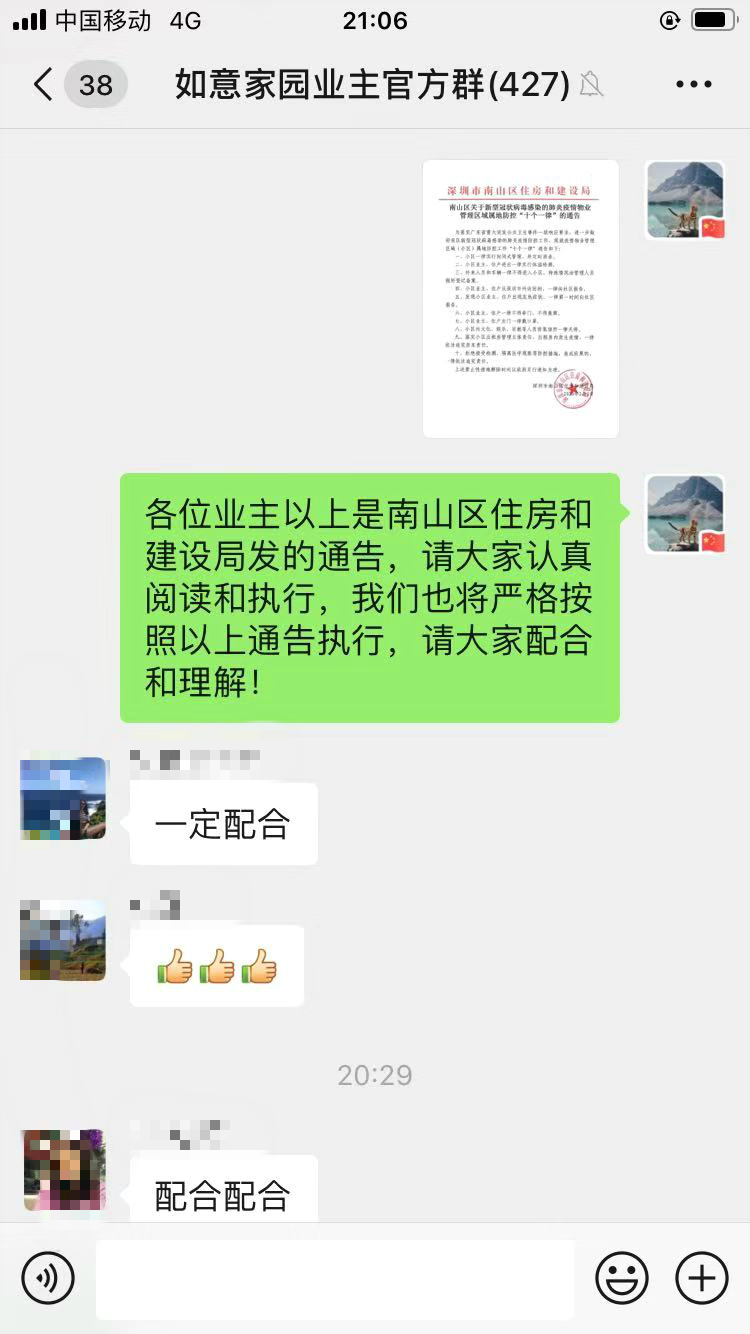This screenshot has width=750, height=1334.
Task: Open the group chat overflow menu
Action: (x=693, y=85)
